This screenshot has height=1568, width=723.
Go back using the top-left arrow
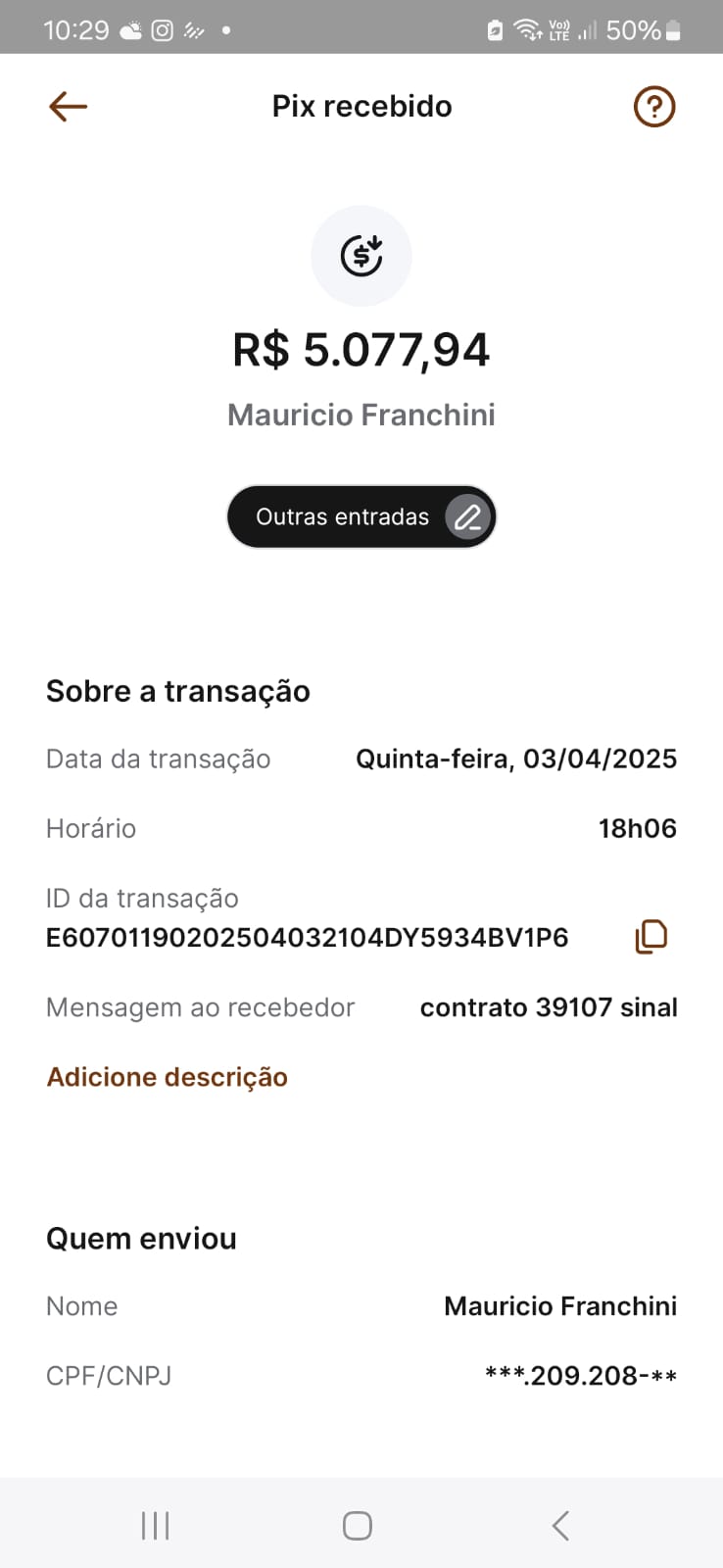(69, 107)
